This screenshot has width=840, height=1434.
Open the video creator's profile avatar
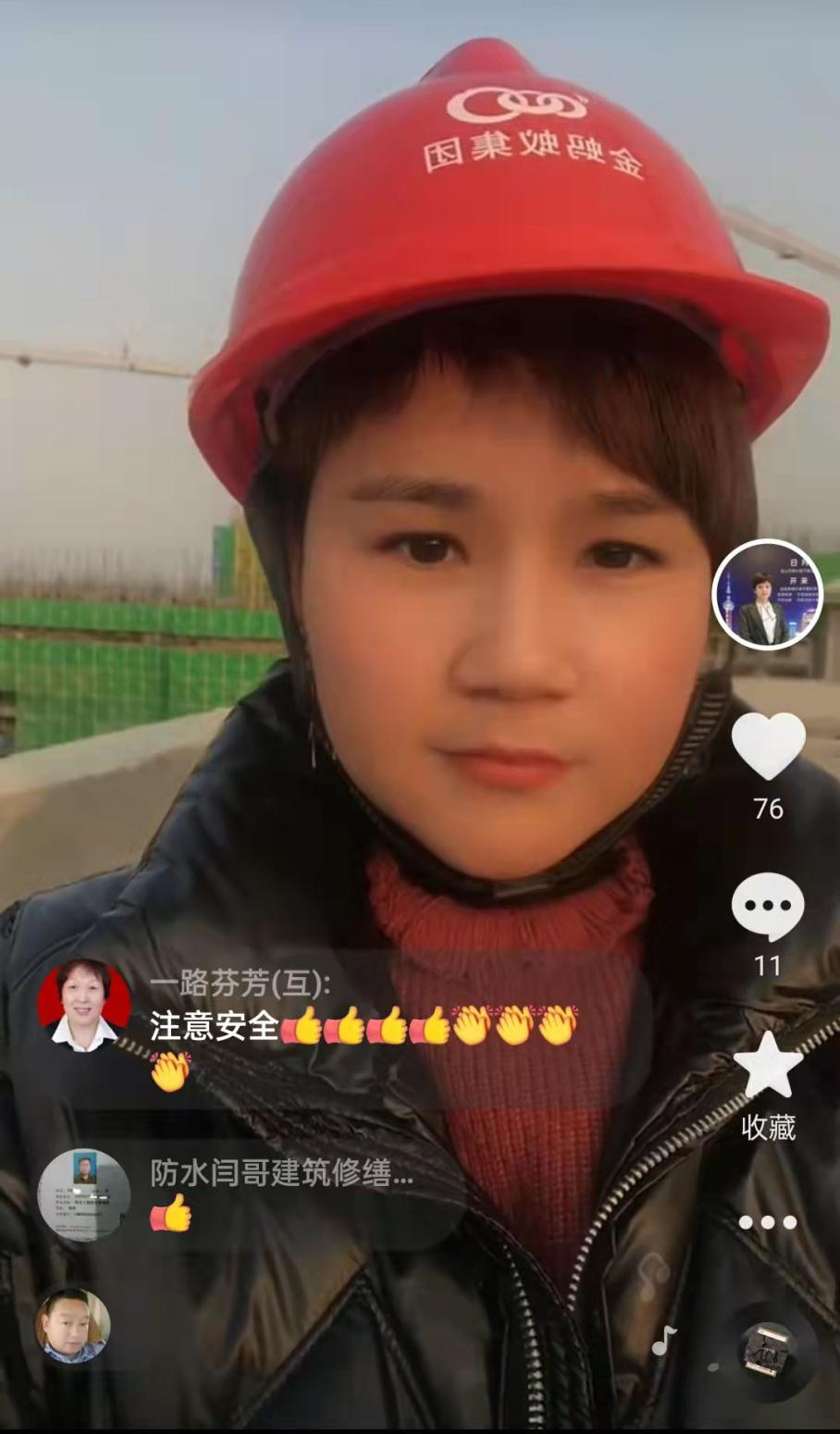click(767, 595)
